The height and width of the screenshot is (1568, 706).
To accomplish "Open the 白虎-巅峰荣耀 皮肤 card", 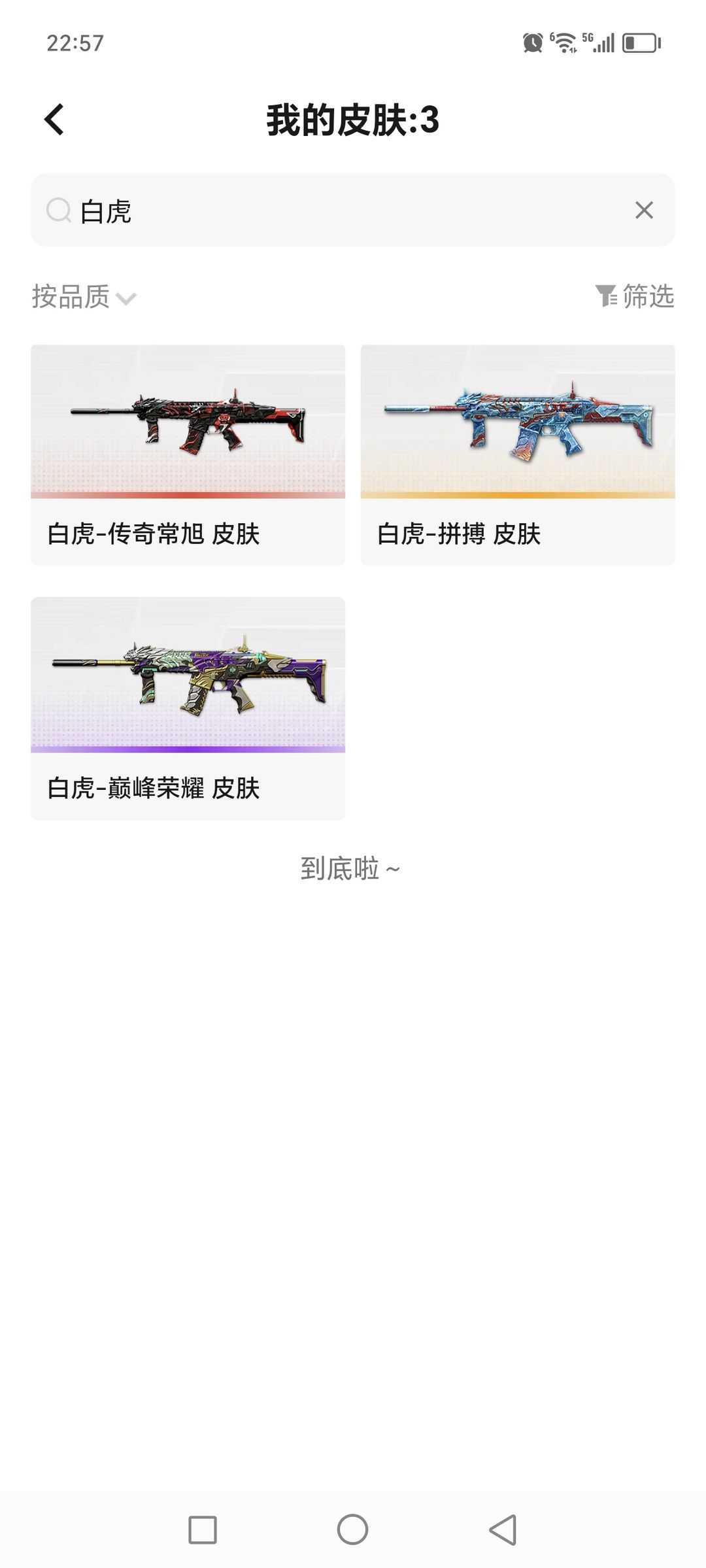I will (x=188, y=707).
